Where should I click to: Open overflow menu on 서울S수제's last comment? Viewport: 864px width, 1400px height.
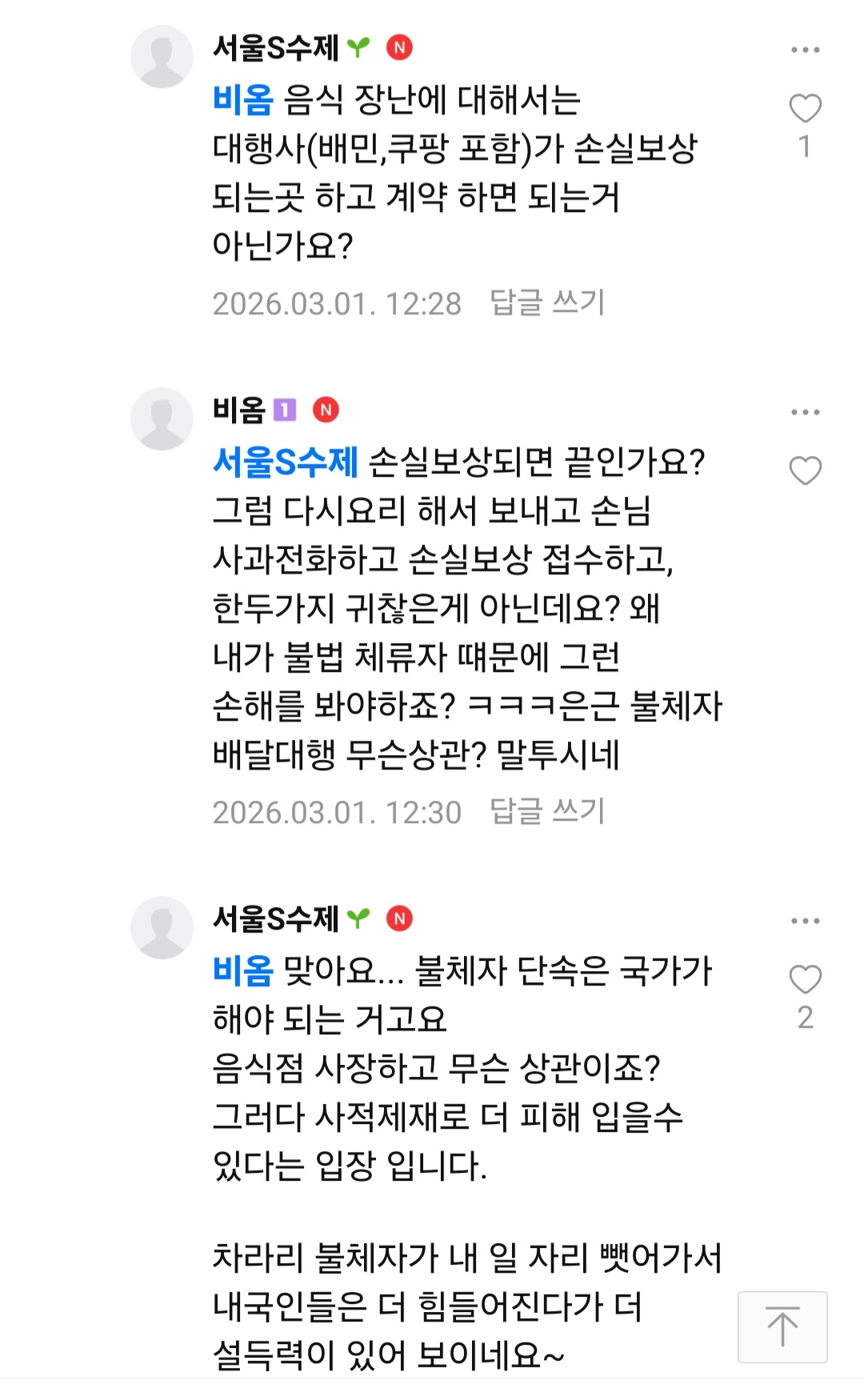point(805,921)
